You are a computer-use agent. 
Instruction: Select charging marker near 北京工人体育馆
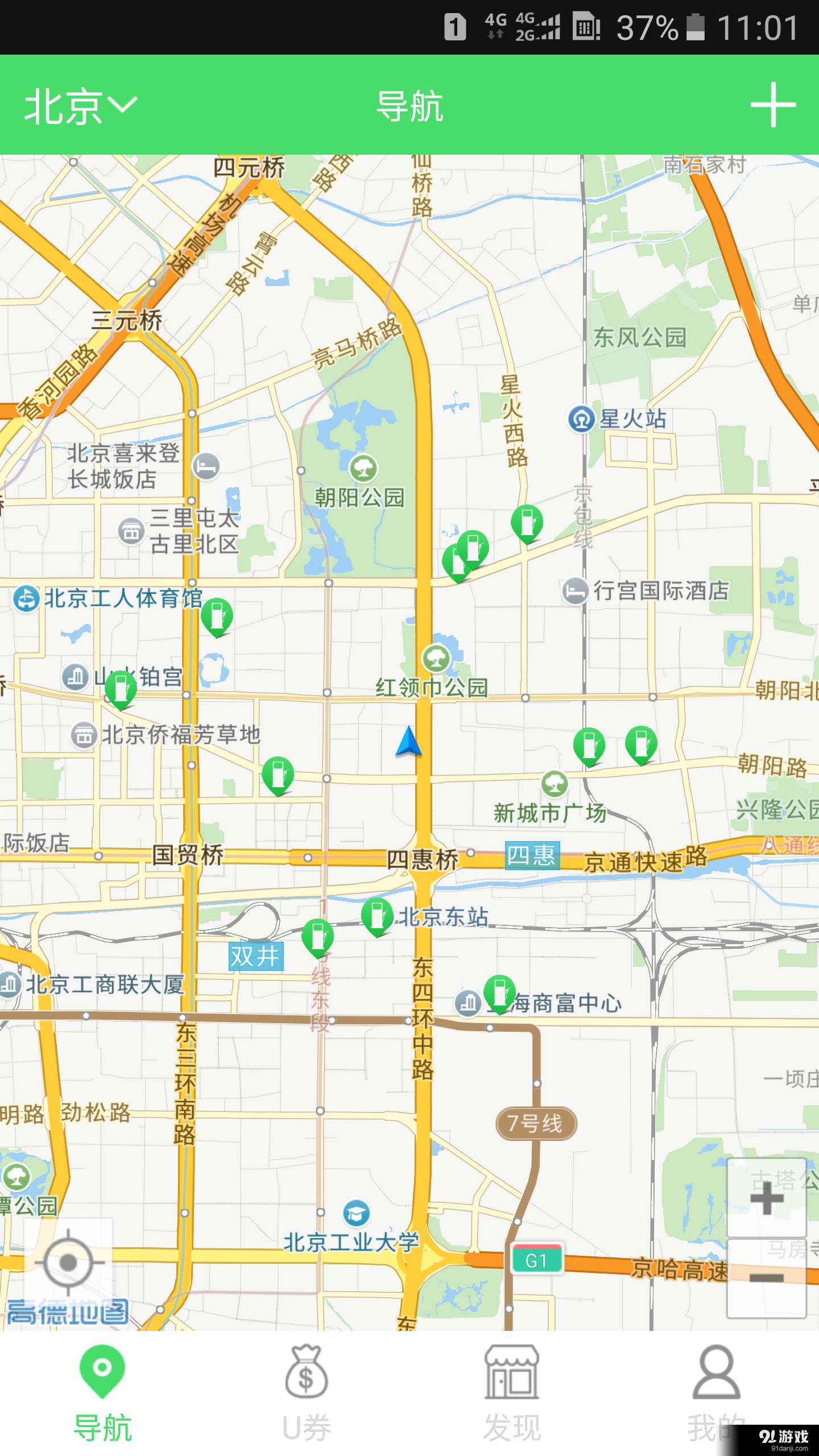pos(218,616)
